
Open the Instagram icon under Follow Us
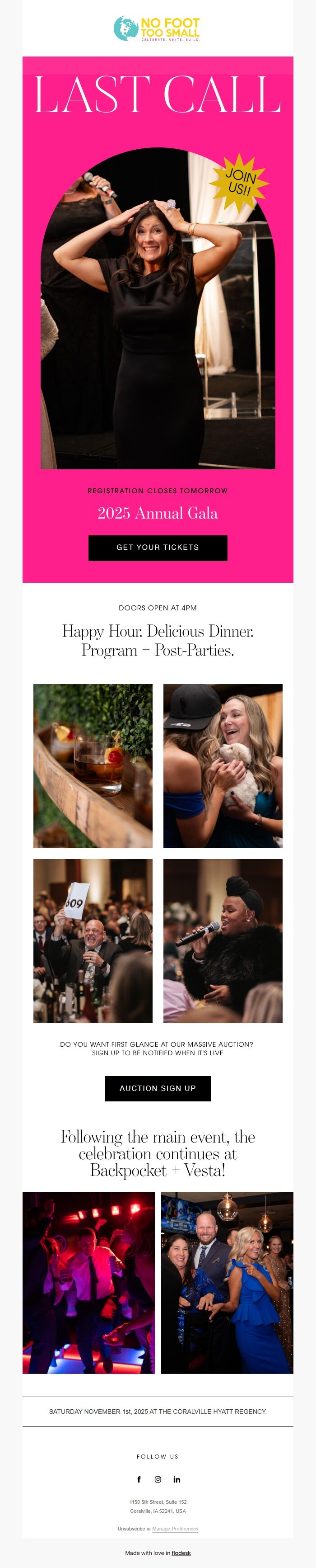(x=158, y=1479)
